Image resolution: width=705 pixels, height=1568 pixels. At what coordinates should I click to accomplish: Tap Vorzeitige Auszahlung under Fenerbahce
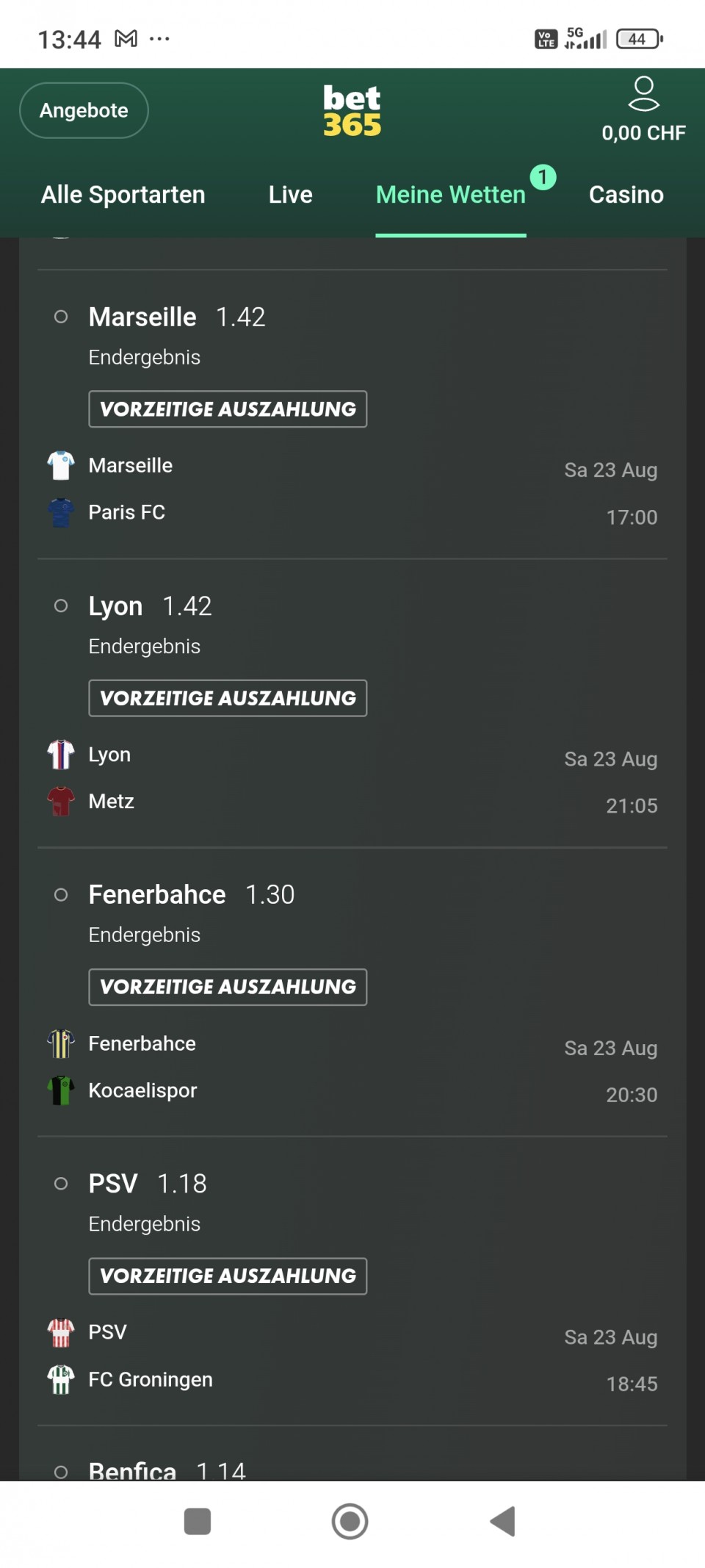[228, 987]
